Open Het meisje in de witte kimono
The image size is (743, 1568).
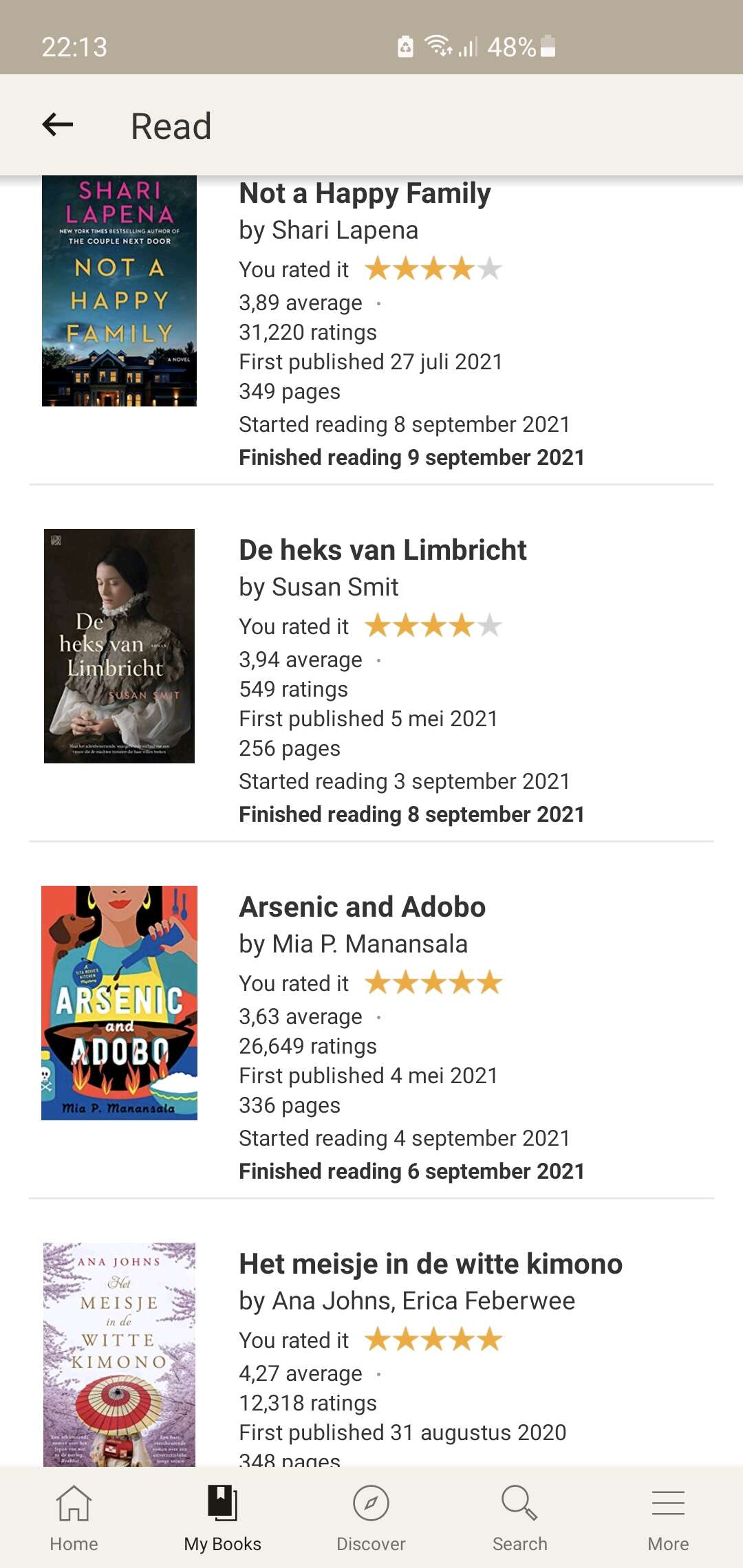[x=431, y=1264]
